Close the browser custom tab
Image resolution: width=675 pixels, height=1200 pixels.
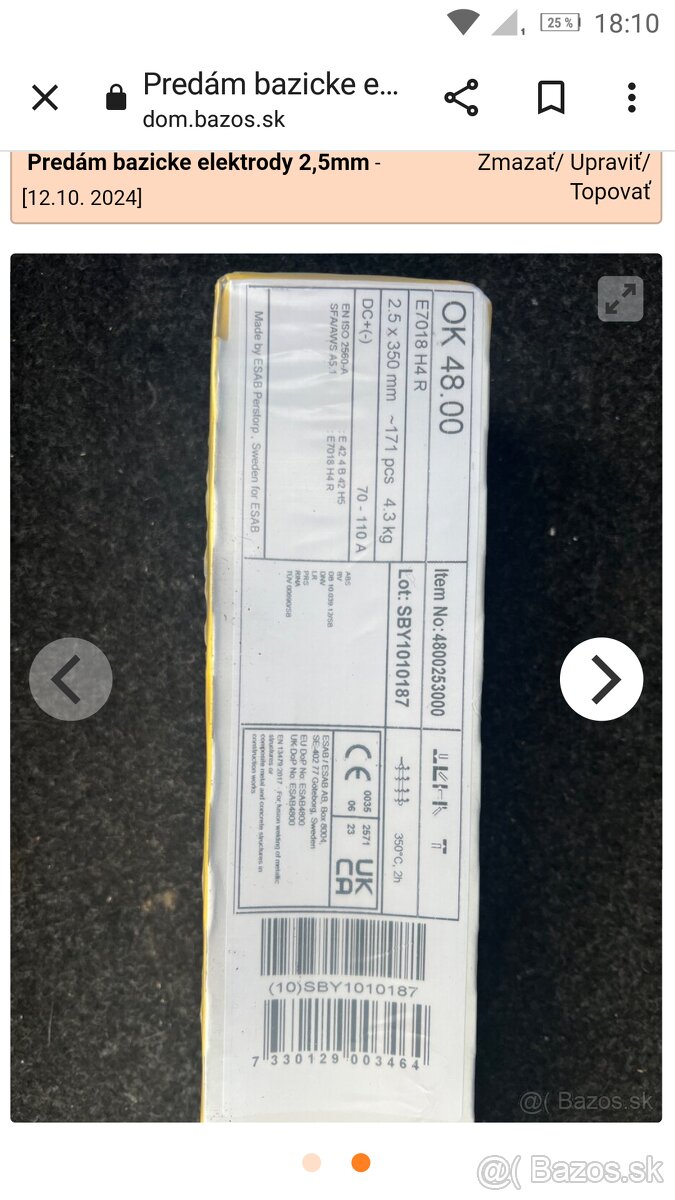(45, 98)
